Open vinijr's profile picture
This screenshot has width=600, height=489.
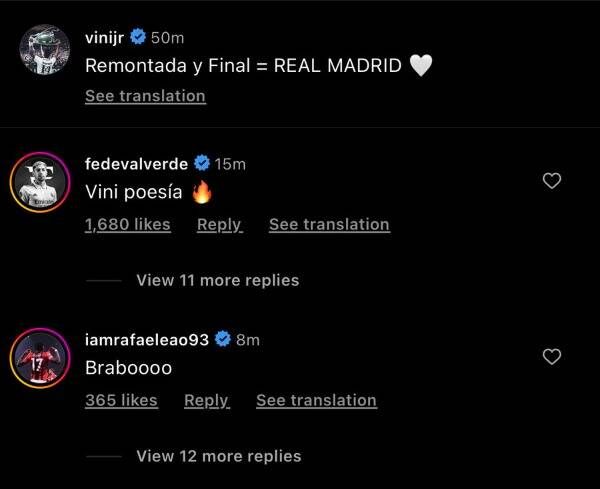pyautogui.click(x=45, y=52)
